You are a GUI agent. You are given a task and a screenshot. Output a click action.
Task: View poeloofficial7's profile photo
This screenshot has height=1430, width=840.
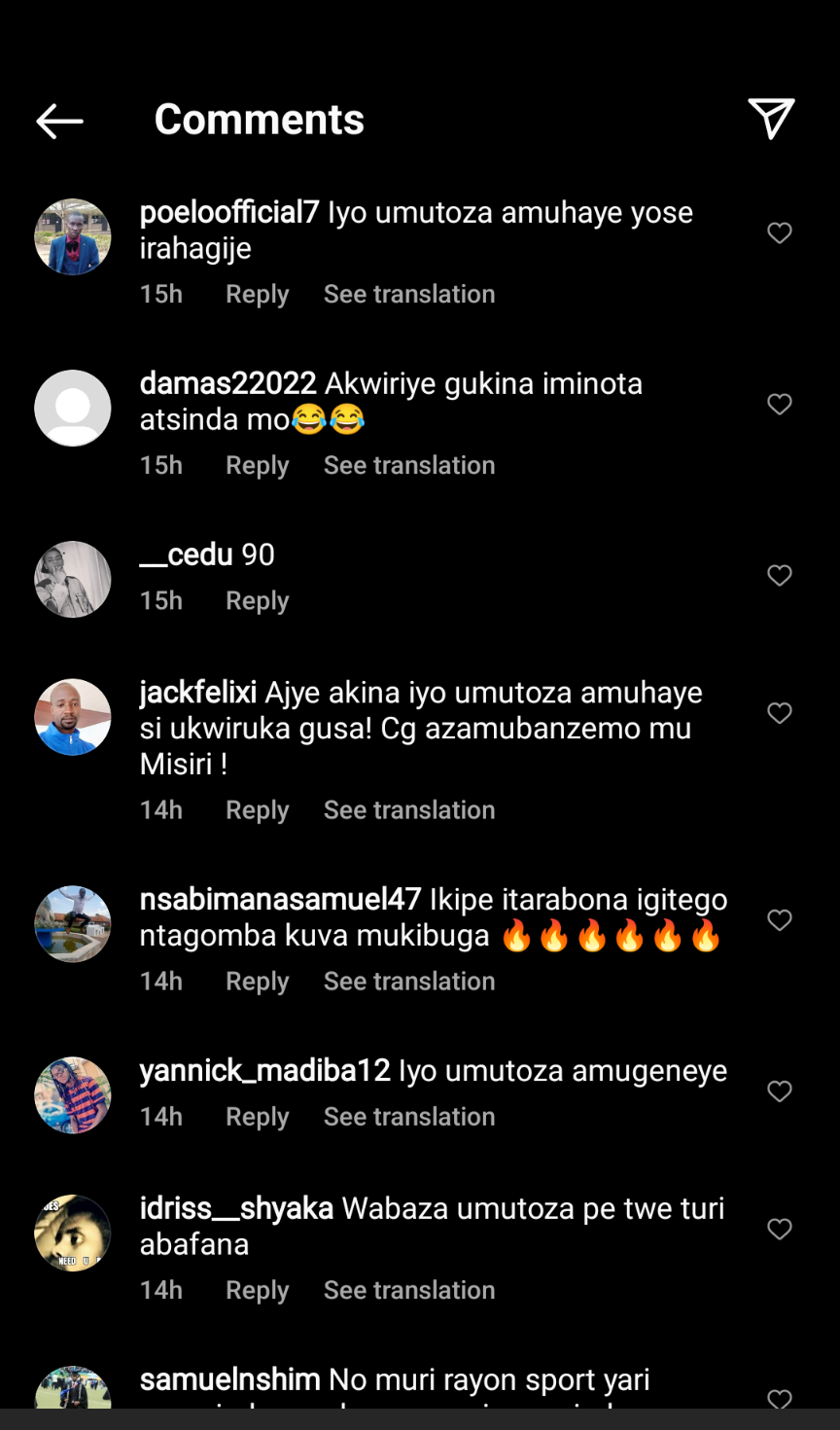point(73,237)
